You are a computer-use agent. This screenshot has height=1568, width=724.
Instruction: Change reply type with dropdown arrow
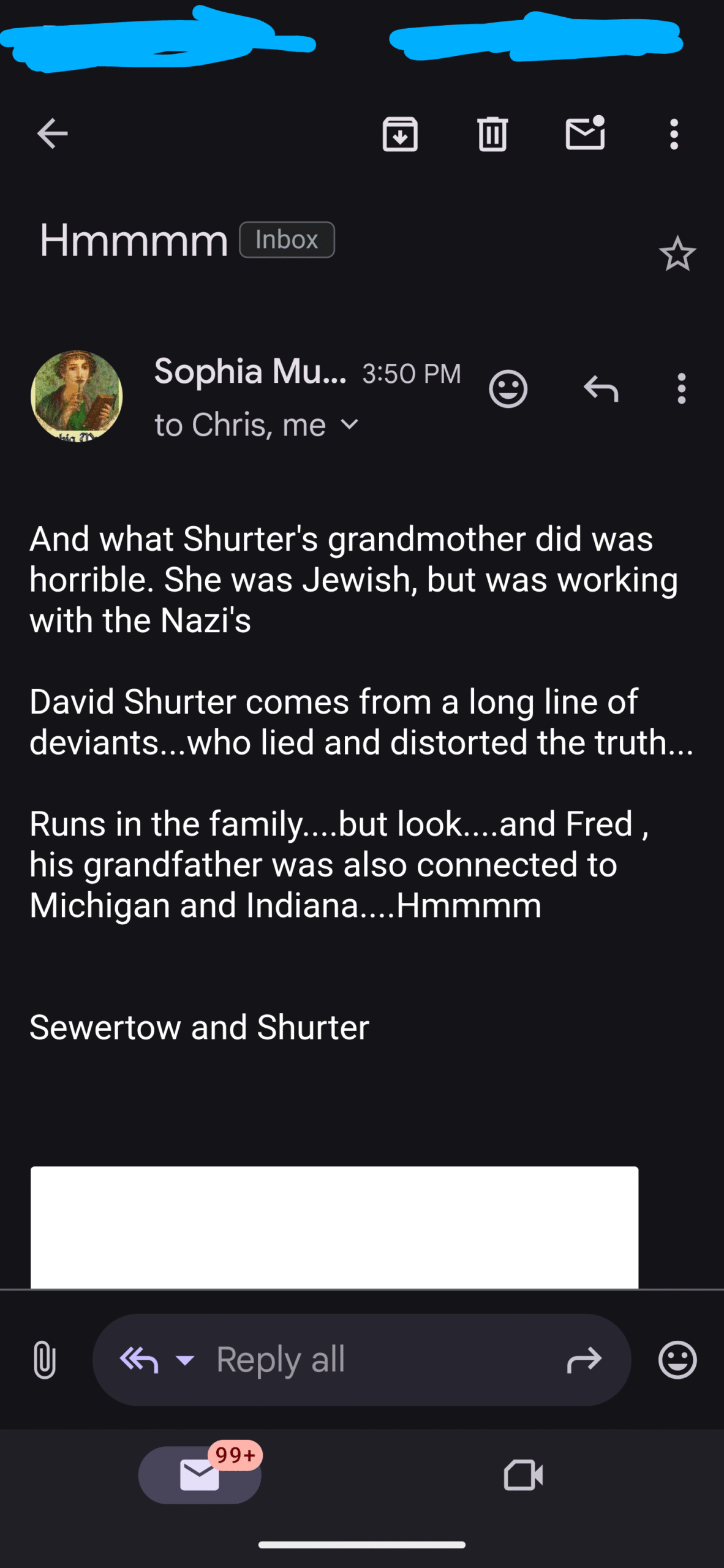pyautogui.click(x=185, y=1360)
